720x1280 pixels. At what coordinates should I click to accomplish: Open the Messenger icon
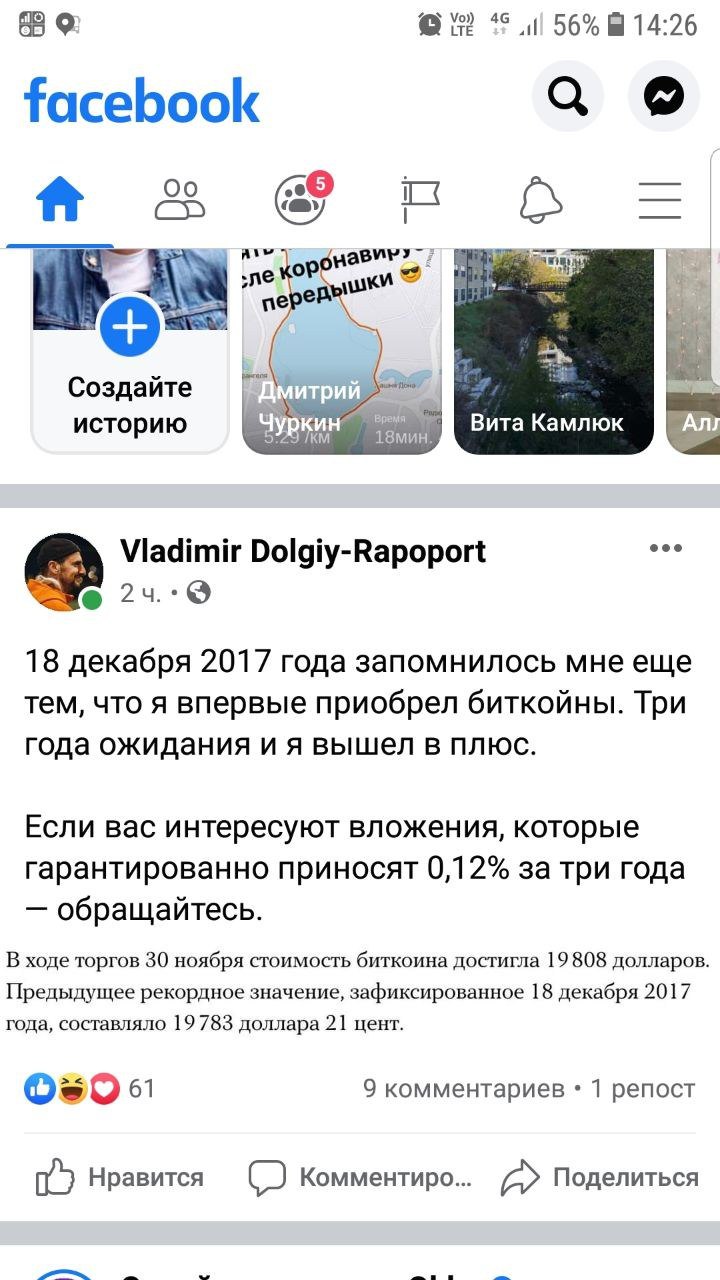[664, 96]
